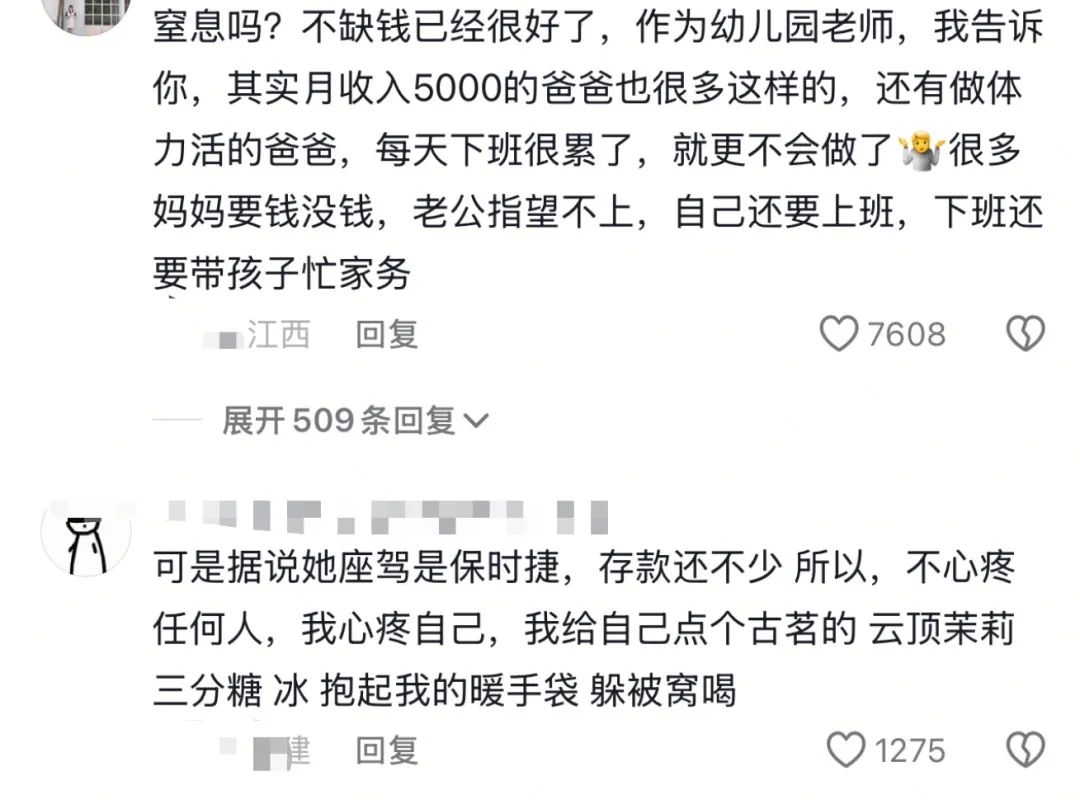This screenshot has width=1080, height=809.
Task: Reply to the comment about 古茗 云顶茉莉
Action: click(387, 751)
